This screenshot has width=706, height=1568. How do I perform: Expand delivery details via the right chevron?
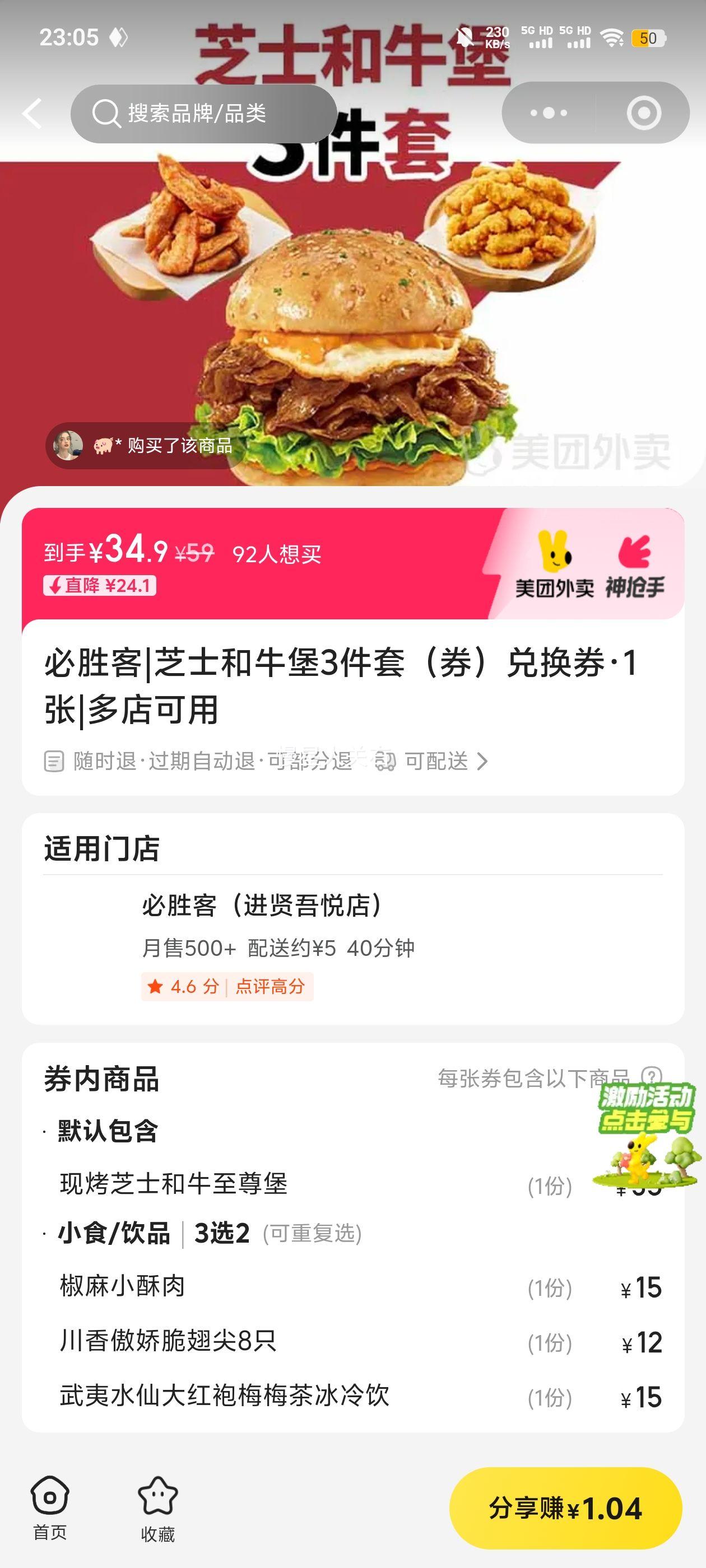(482, 762)
